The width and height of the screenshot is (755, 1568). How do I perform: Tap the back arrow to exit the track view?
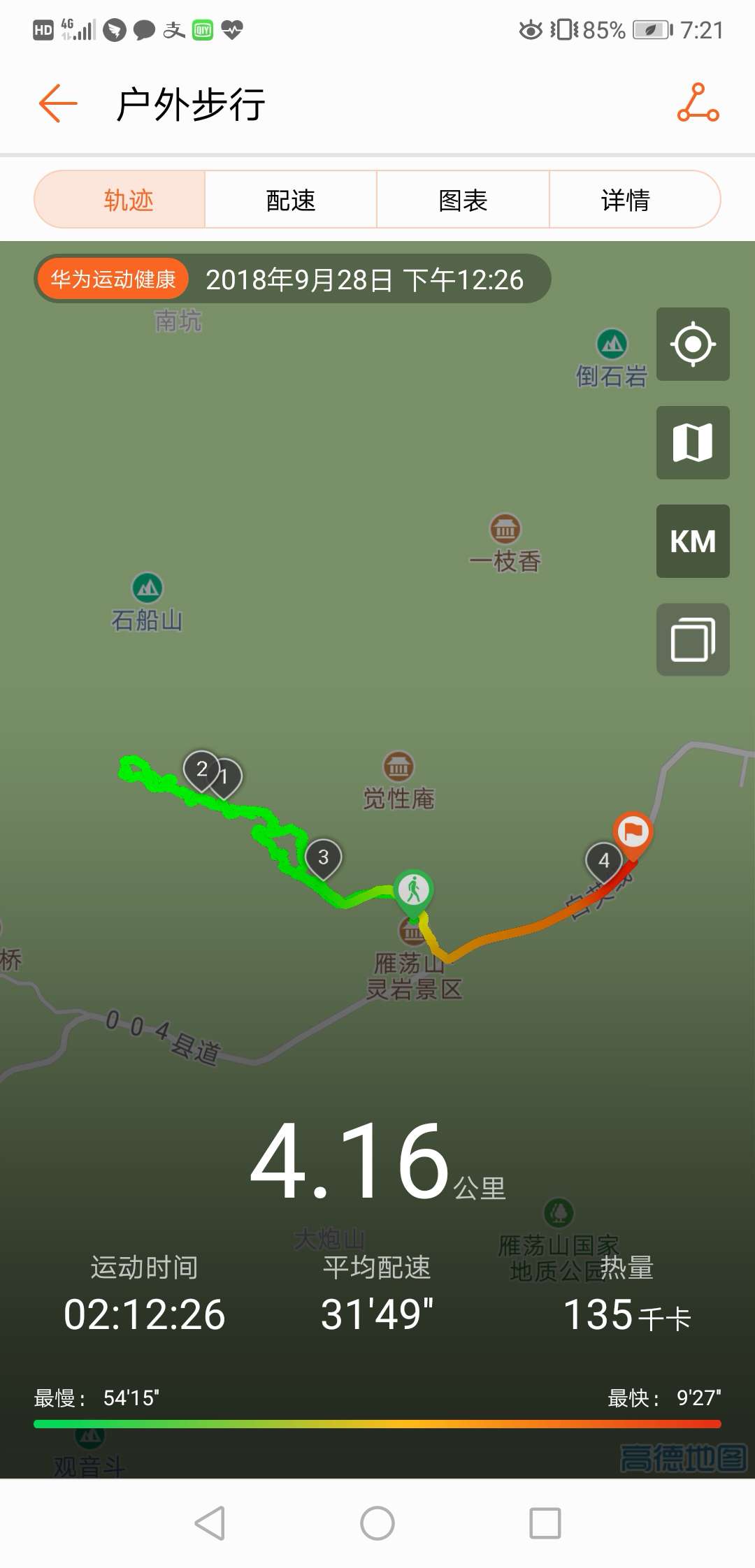(x=56, y=102)
